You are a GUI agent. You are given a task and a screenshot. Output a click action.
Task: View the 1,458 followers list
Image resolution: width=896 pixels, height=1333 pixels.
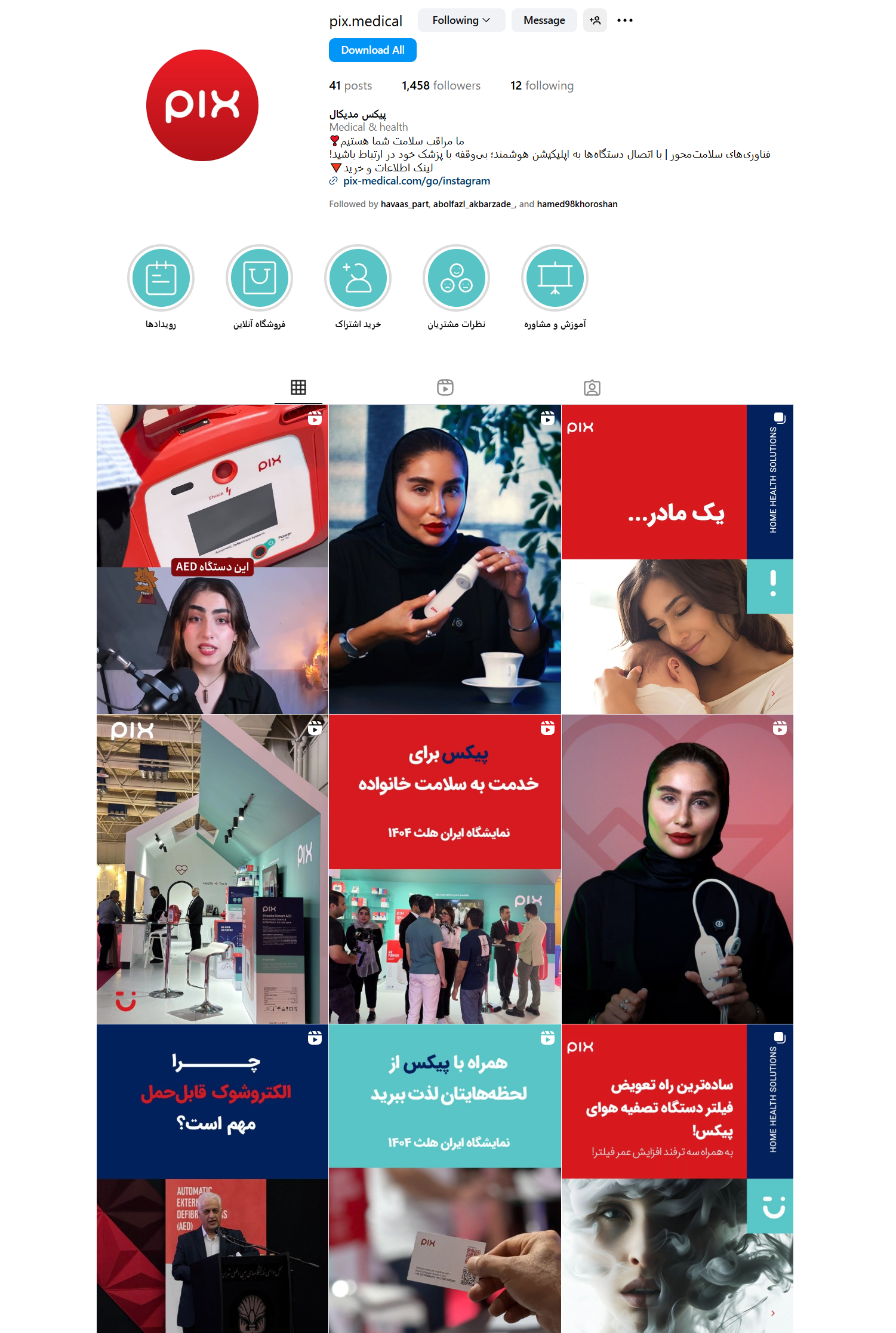pos(441,85)
